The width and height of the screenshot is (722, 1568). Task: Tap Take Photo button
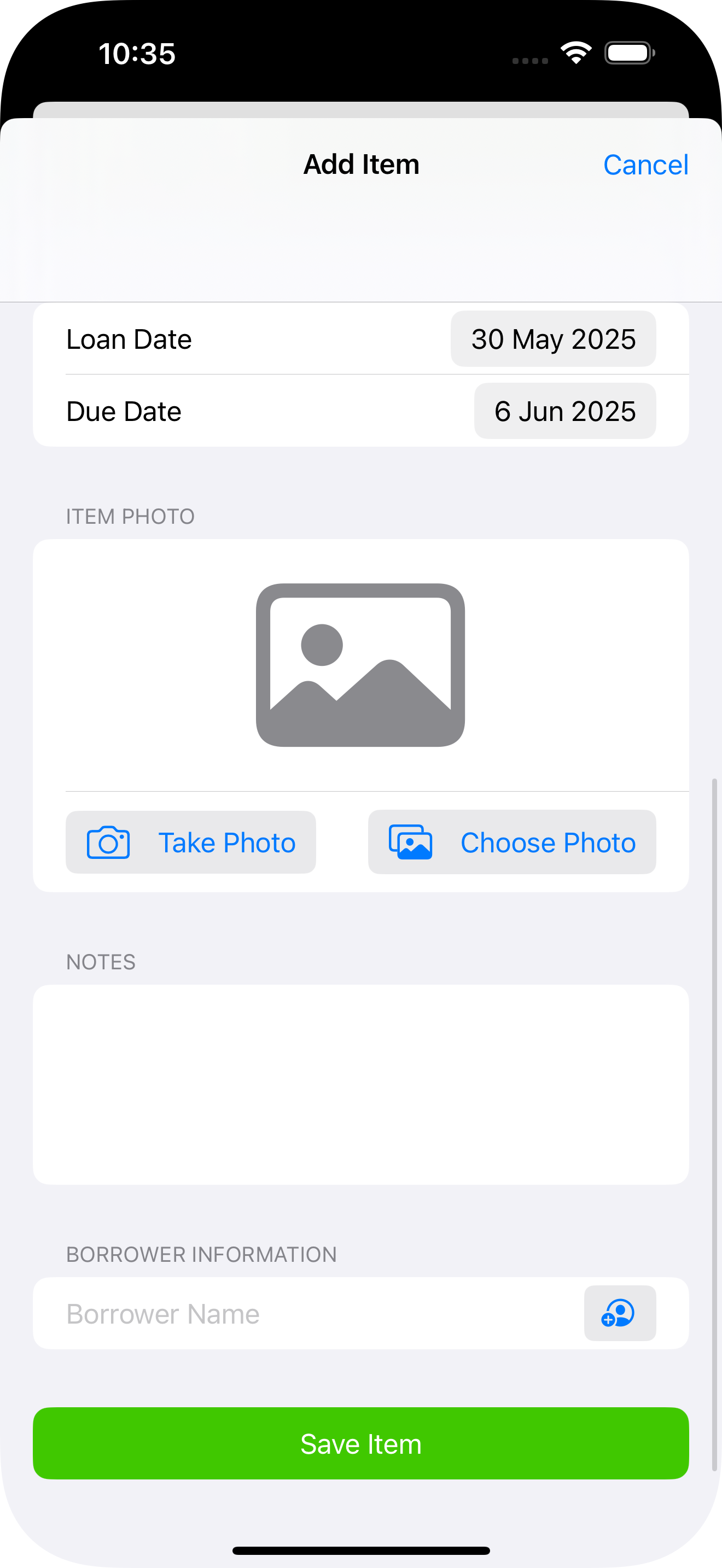pos(190,842)
